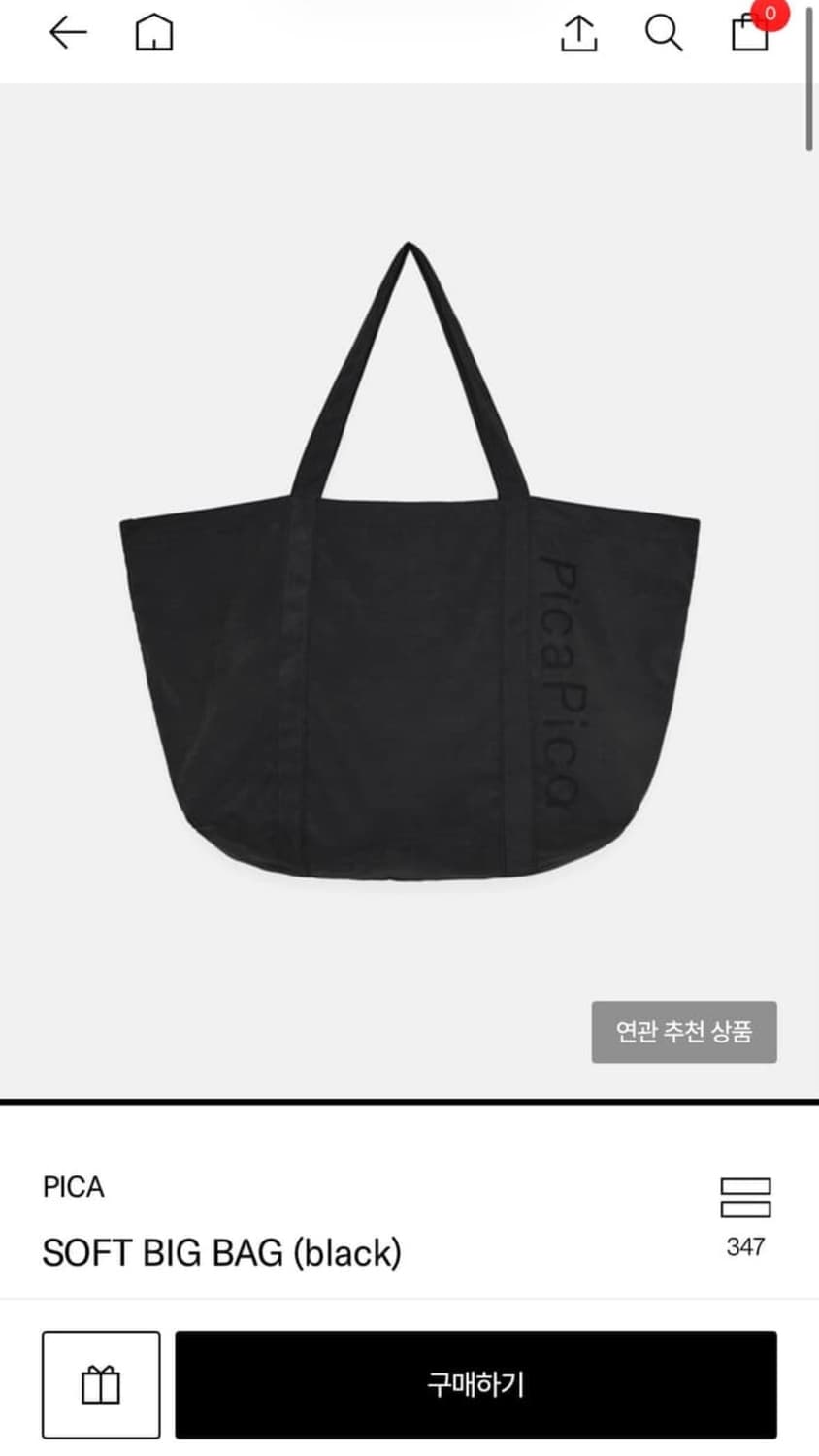View the shopping bag cart
This screenshot has height=1456, width=819.
[749, 32]
